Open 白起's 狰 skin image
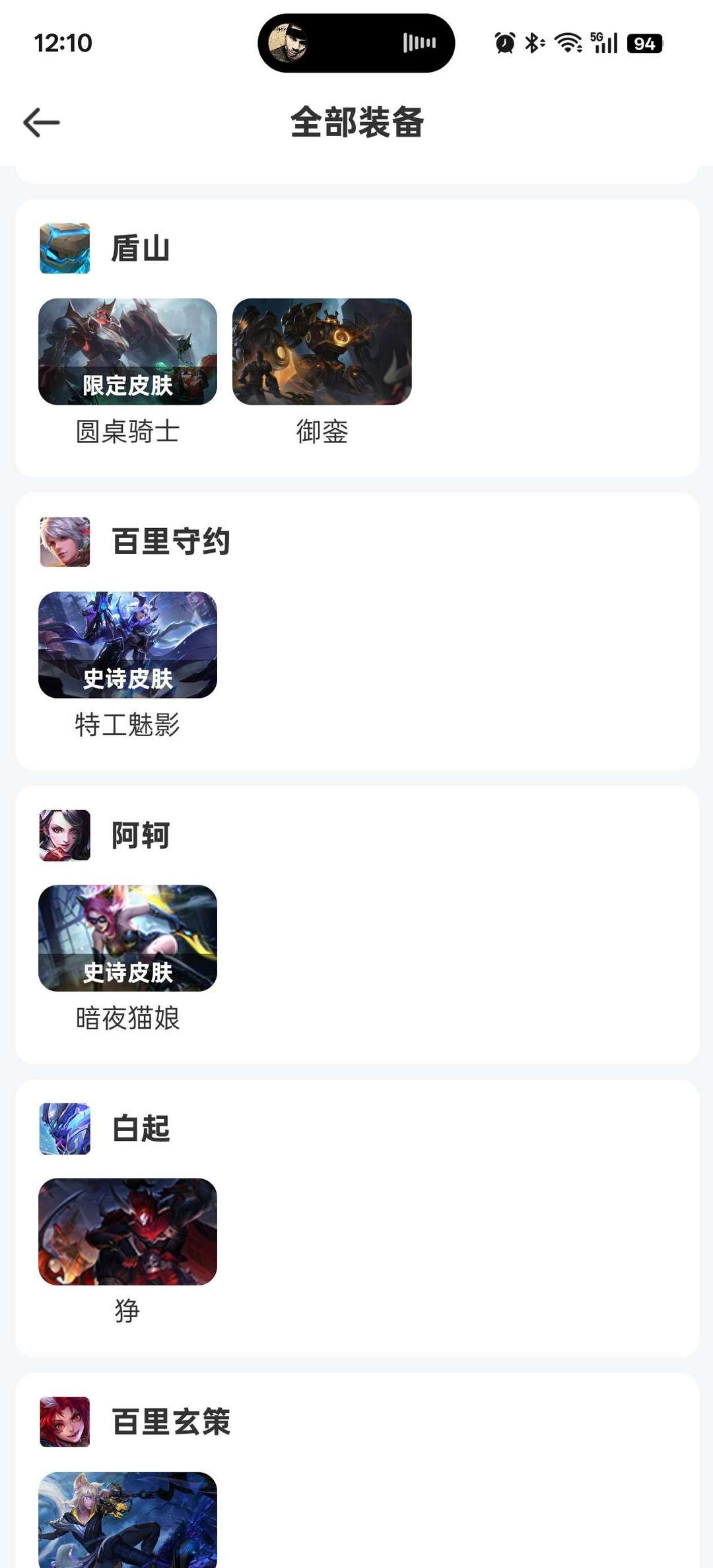This screenshot has height=1568, width=713. click(x=127, y=1231)
